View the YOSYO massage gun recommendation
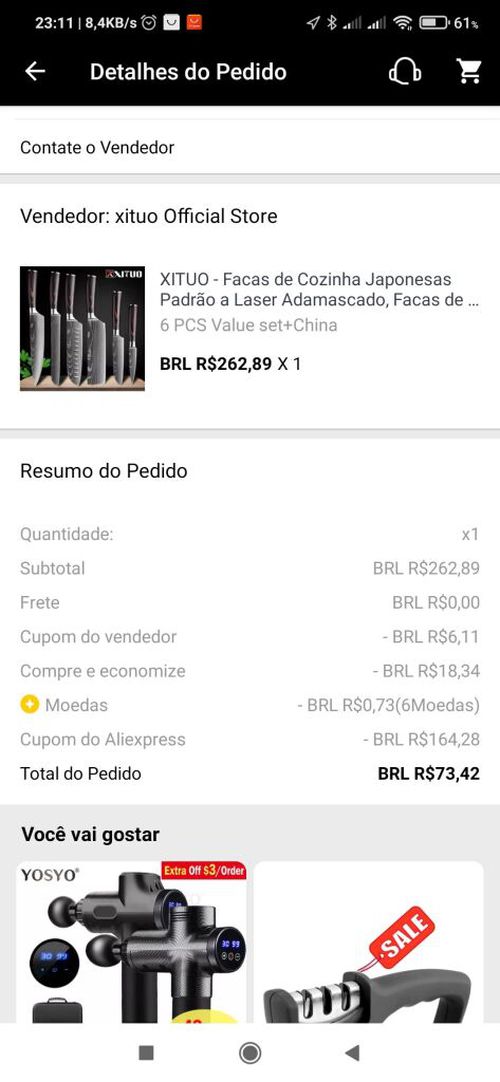 (x=131, y=942)
